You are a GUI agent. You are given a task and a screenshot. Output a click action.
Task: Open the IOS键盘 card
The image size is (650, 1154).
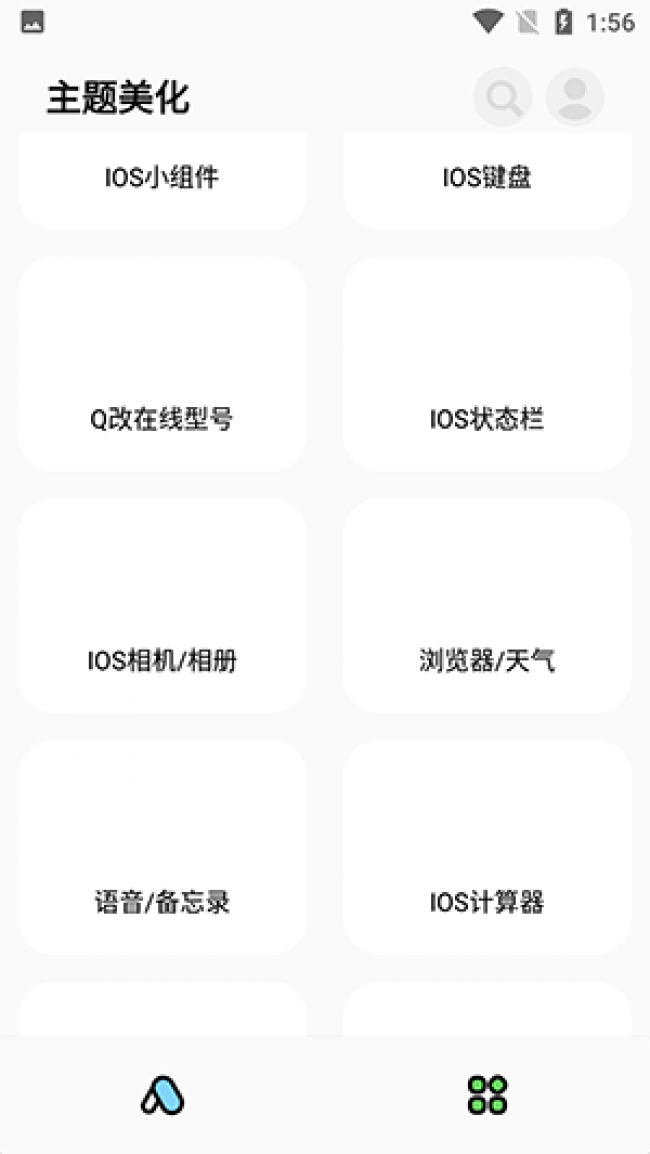point(487,180)
